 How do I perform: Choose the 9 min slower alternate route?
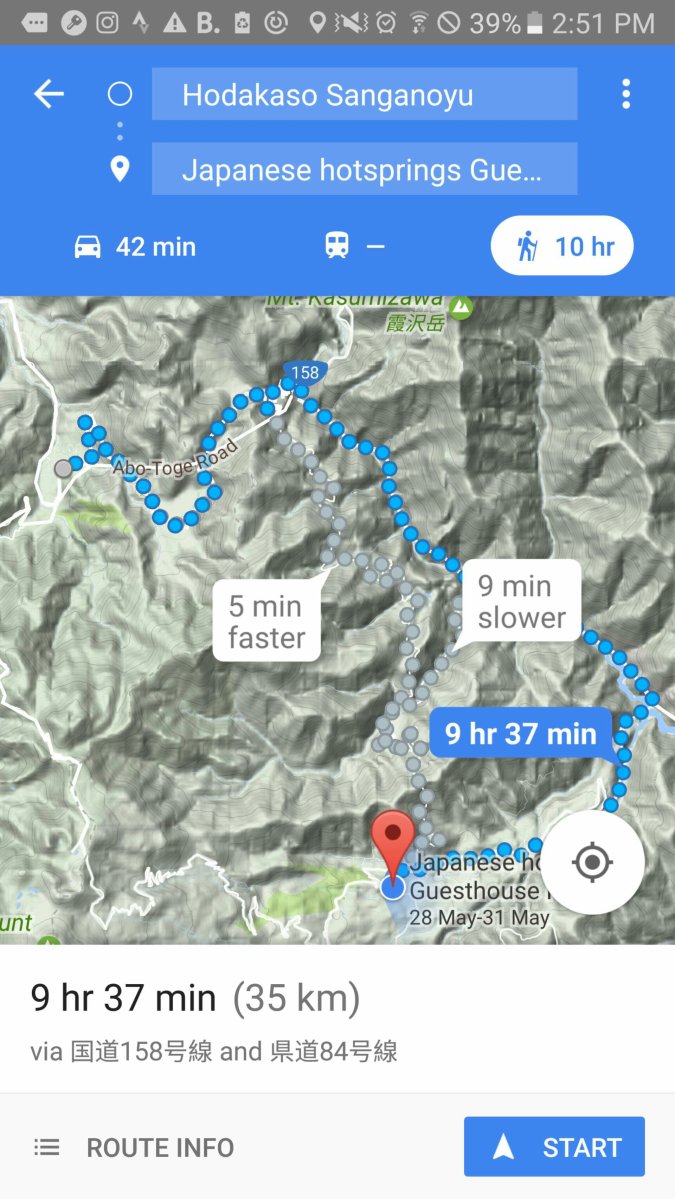point(521,602)
